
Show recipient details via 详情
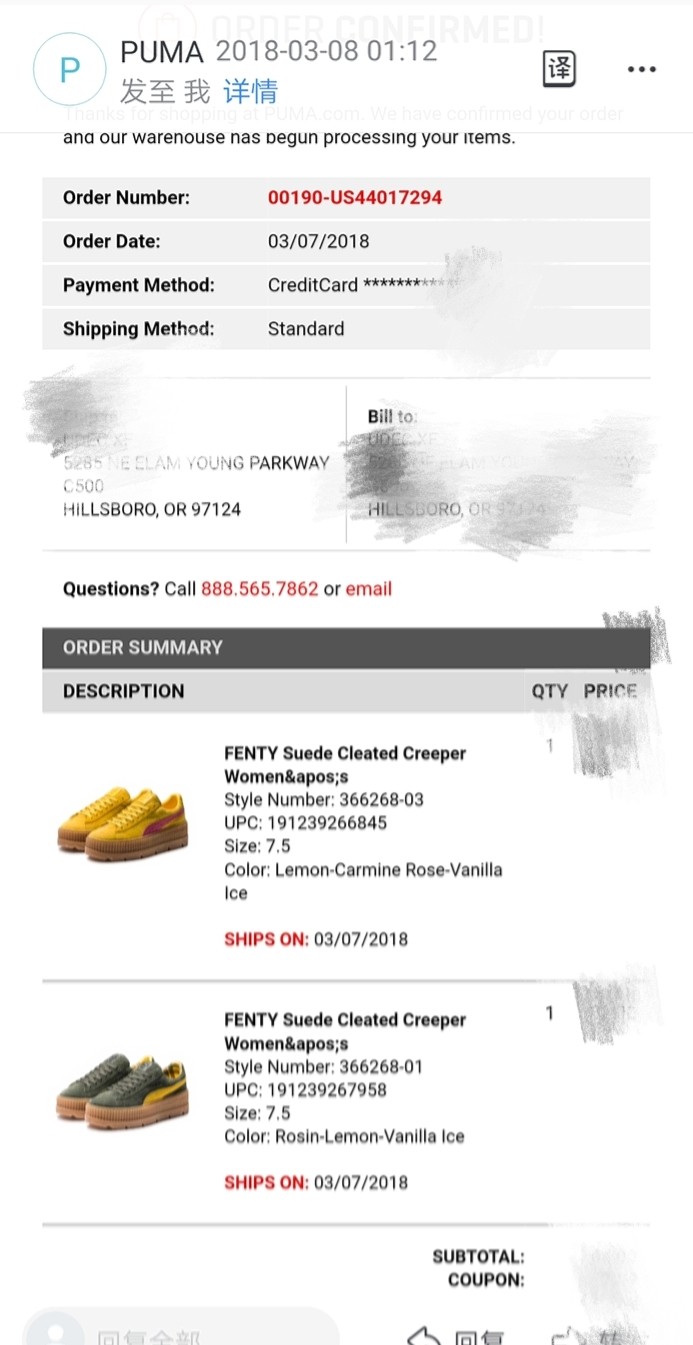click(x=250, y=92)
